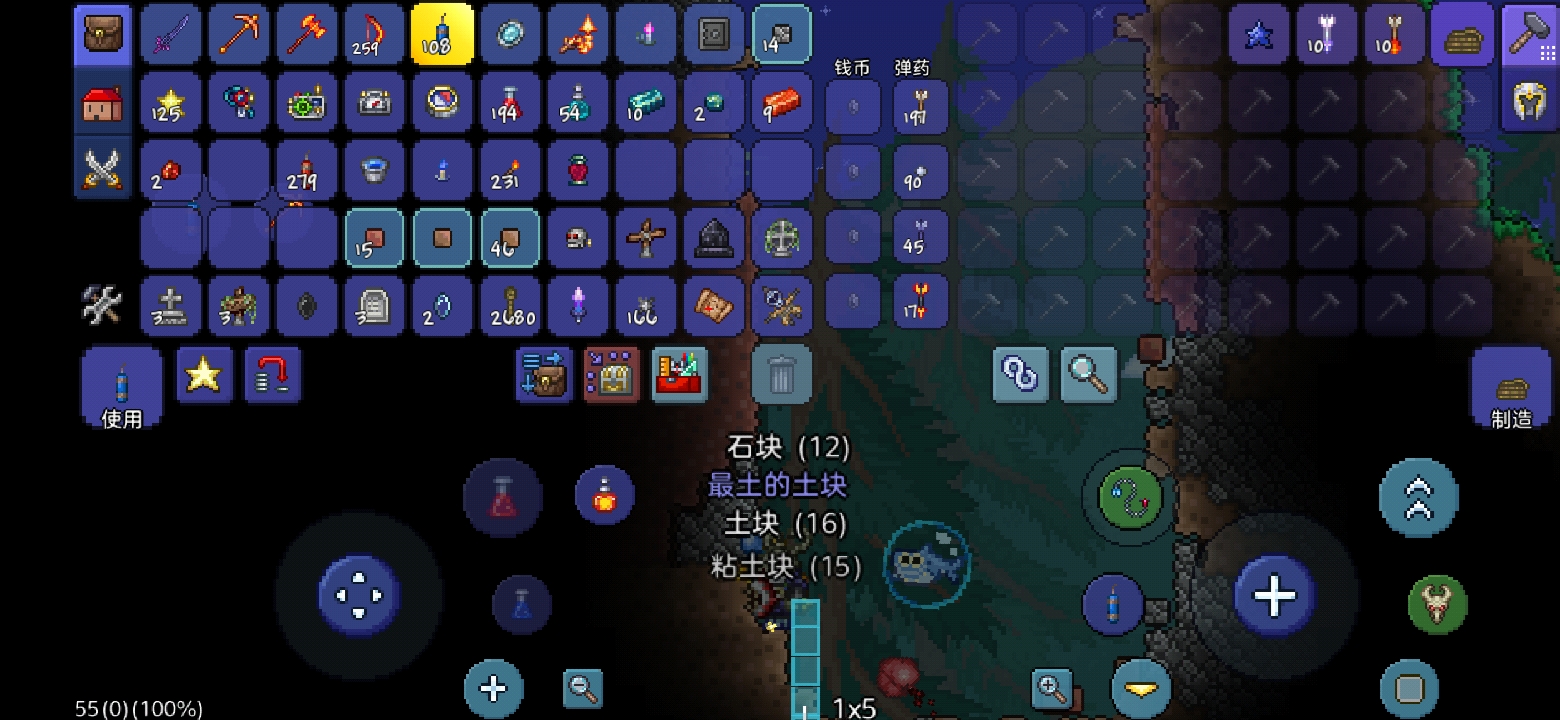Image resolution: width=1560 pixels, height=720 pixels.
Task: Use the blue mana potion quick button
Action: 521,604
